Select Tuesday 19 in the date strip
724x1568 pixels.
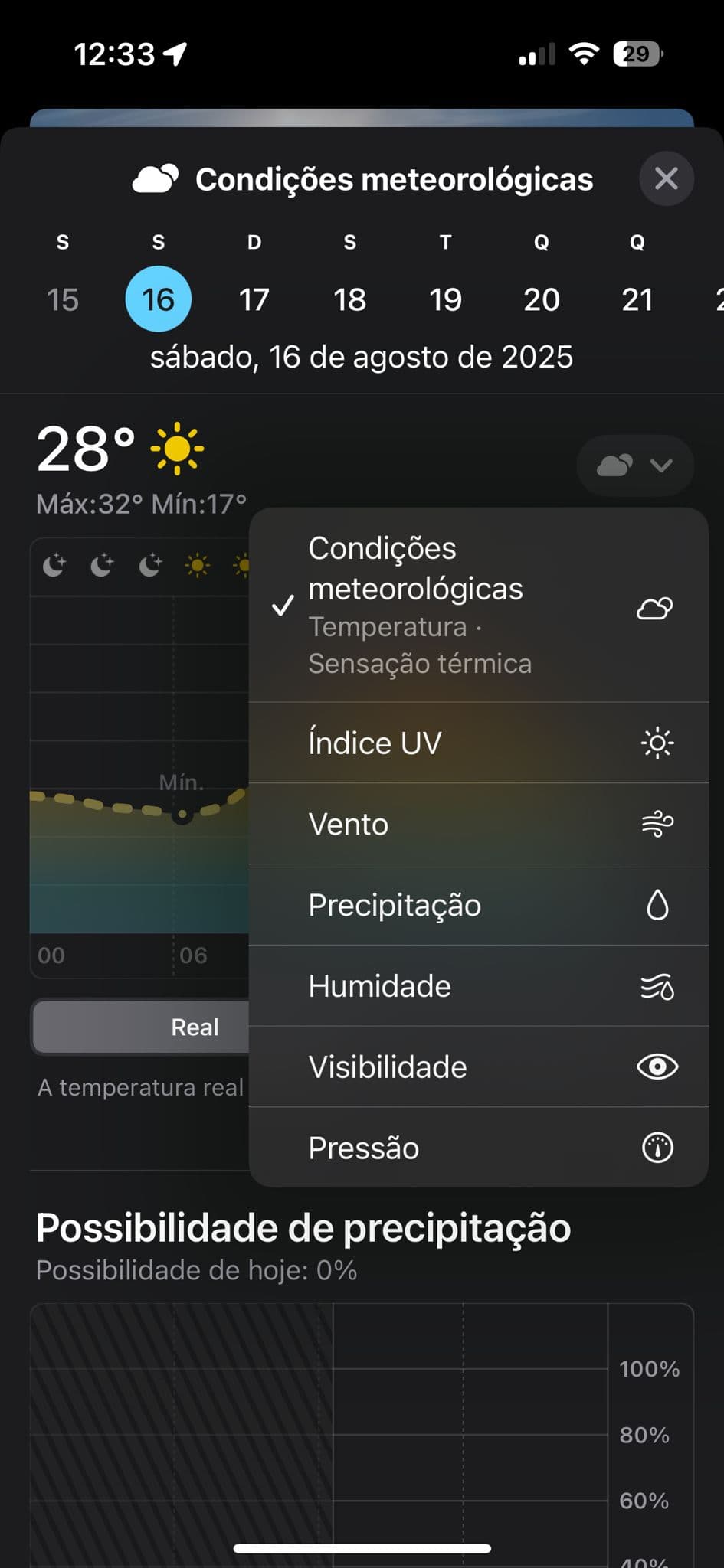[x=445, y=299]
